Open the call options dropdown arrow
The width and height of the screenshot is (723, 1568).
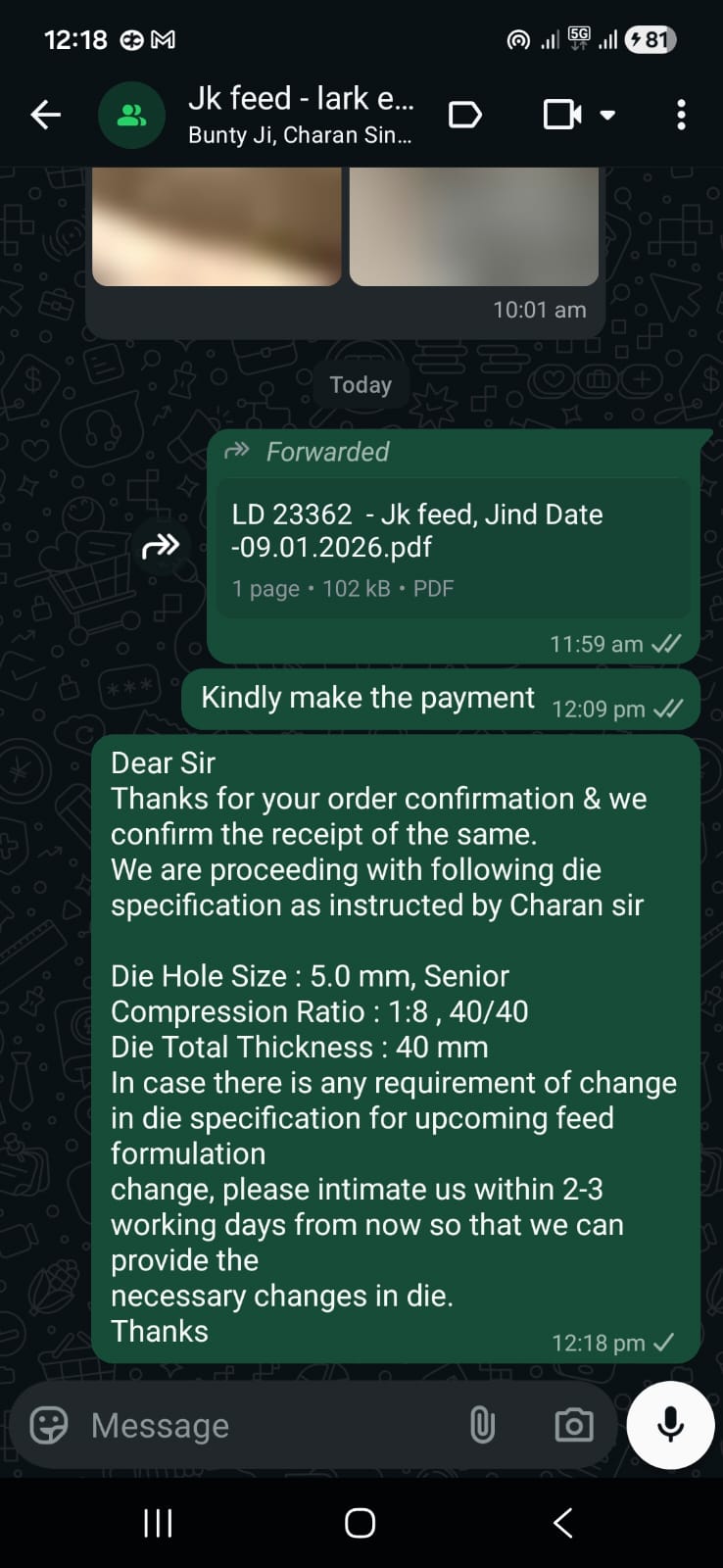click(607, 116)
